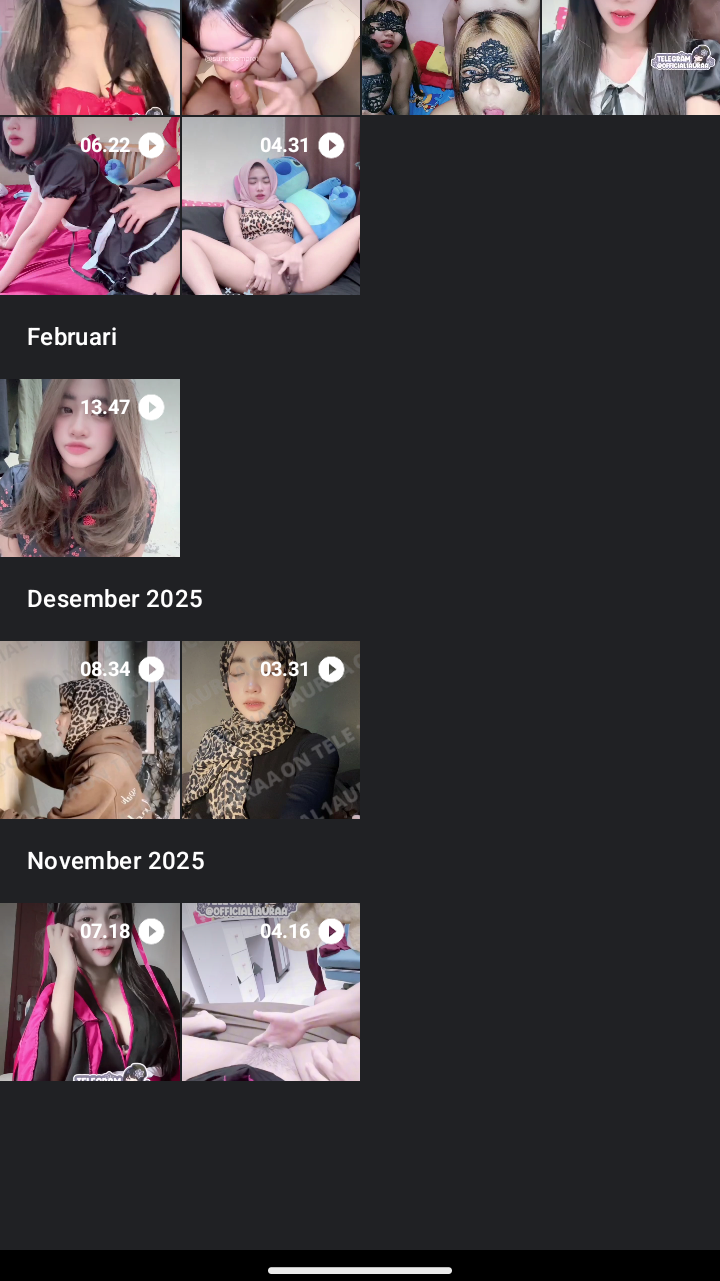Play the 07.18 video from November 2025
Screen dimensions: 720x1281
(x=90, y=991)
